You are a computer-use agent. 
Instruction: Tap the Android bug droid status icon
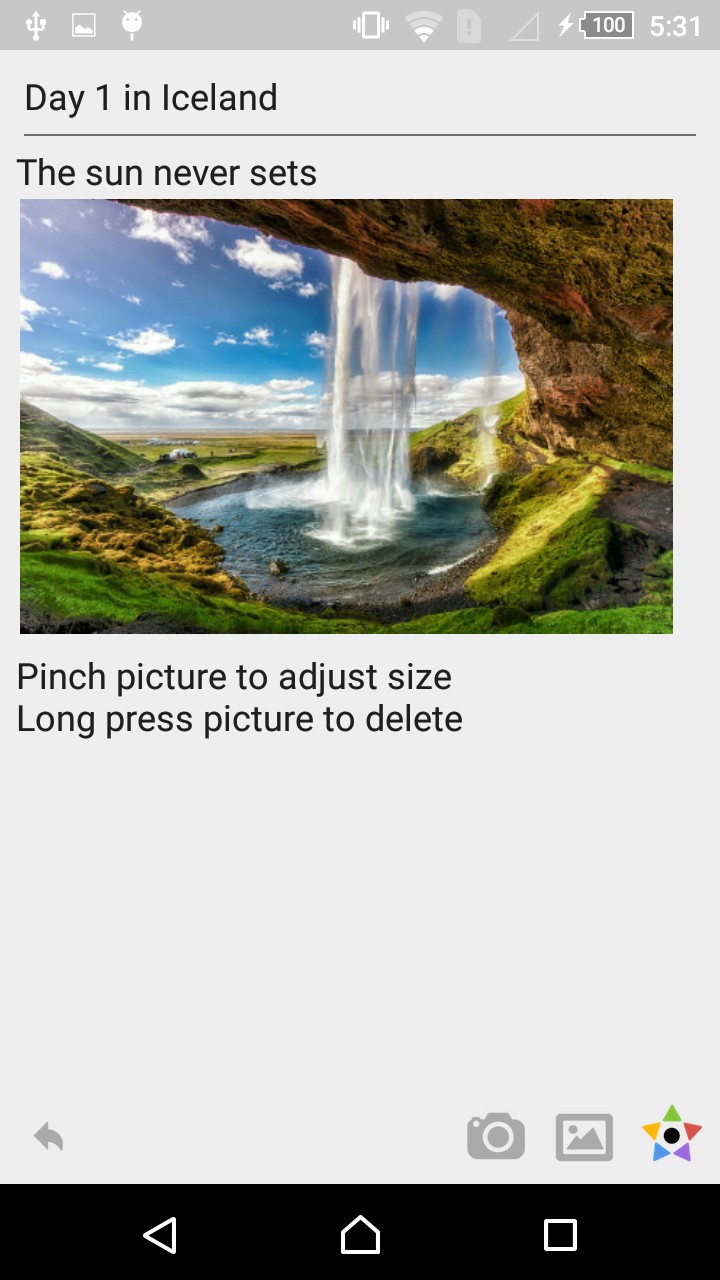click(131, 25)
